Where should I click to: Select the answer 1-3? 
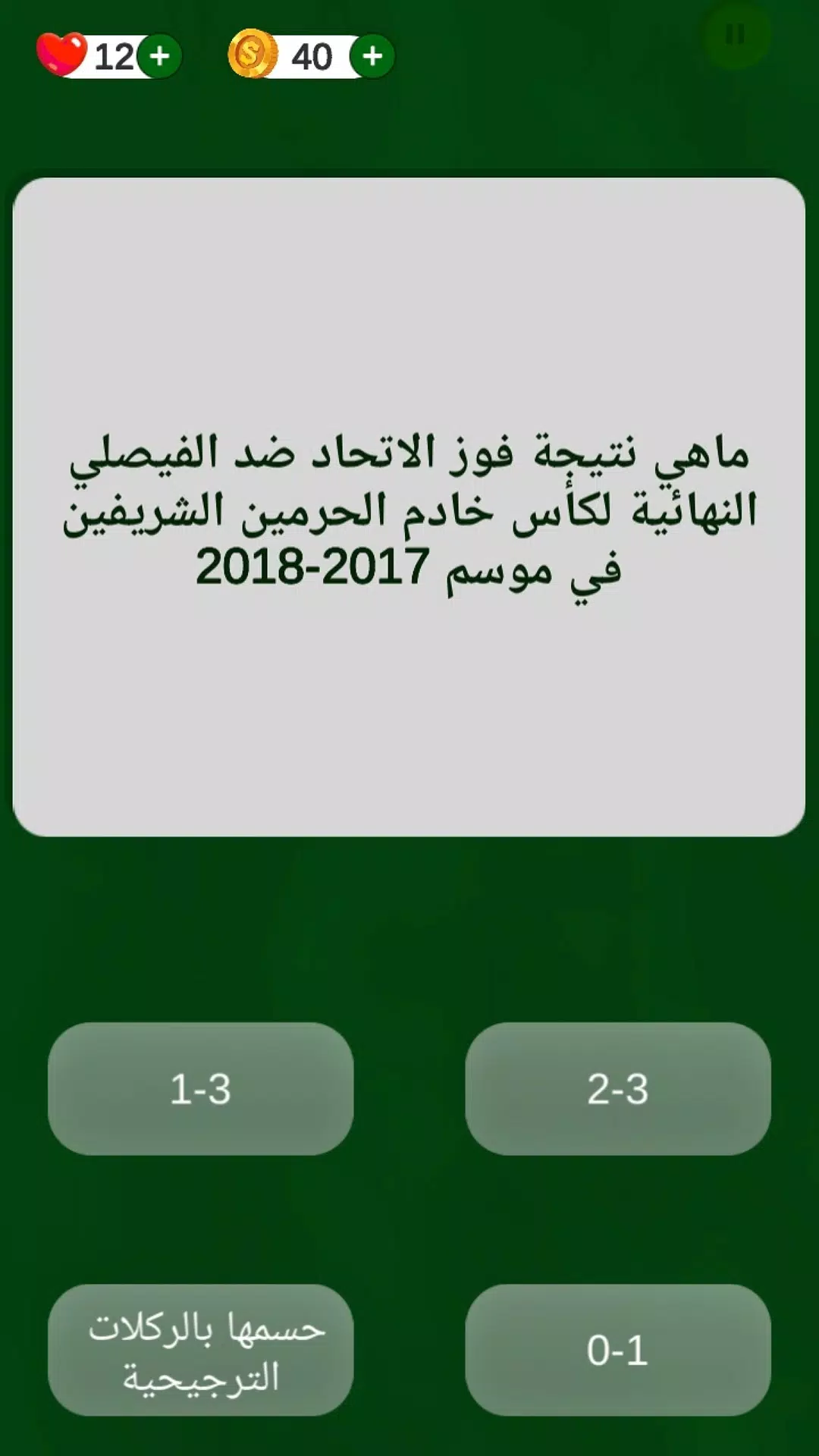(200, 1089)
